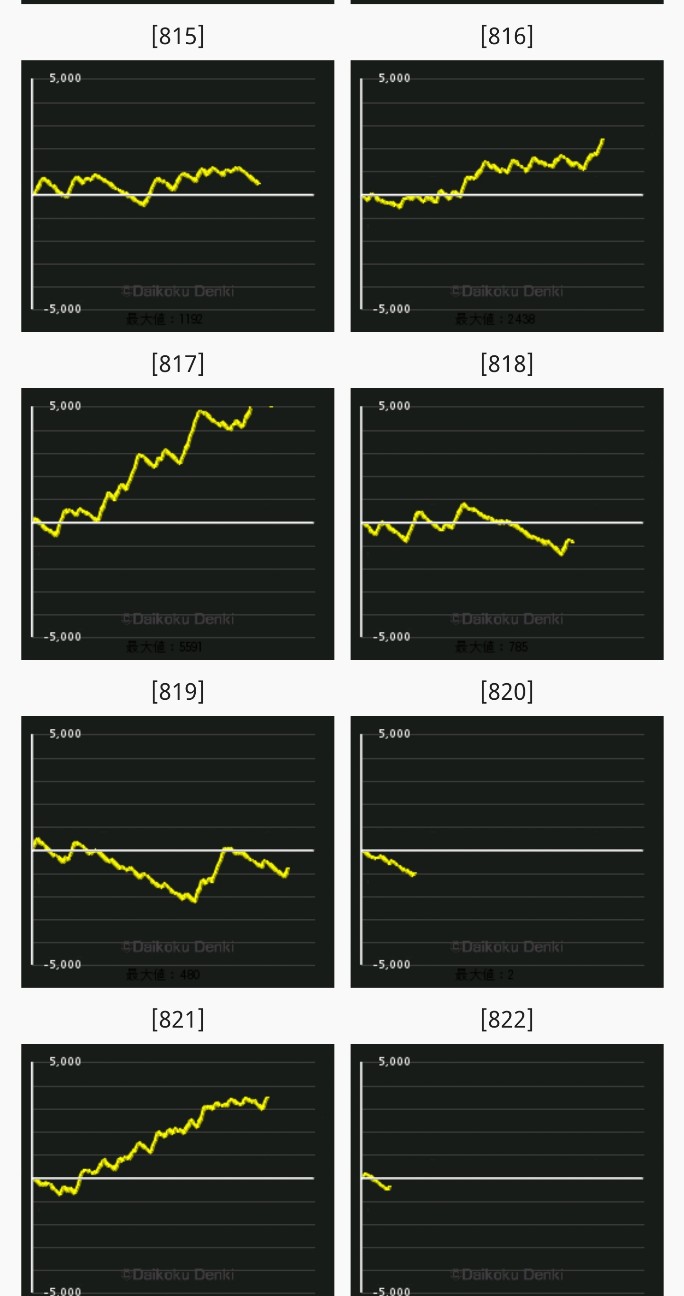Viewport: 684px width, 1296px height.
Task: Open machine 819's graph
Action: tap(177, 852)
